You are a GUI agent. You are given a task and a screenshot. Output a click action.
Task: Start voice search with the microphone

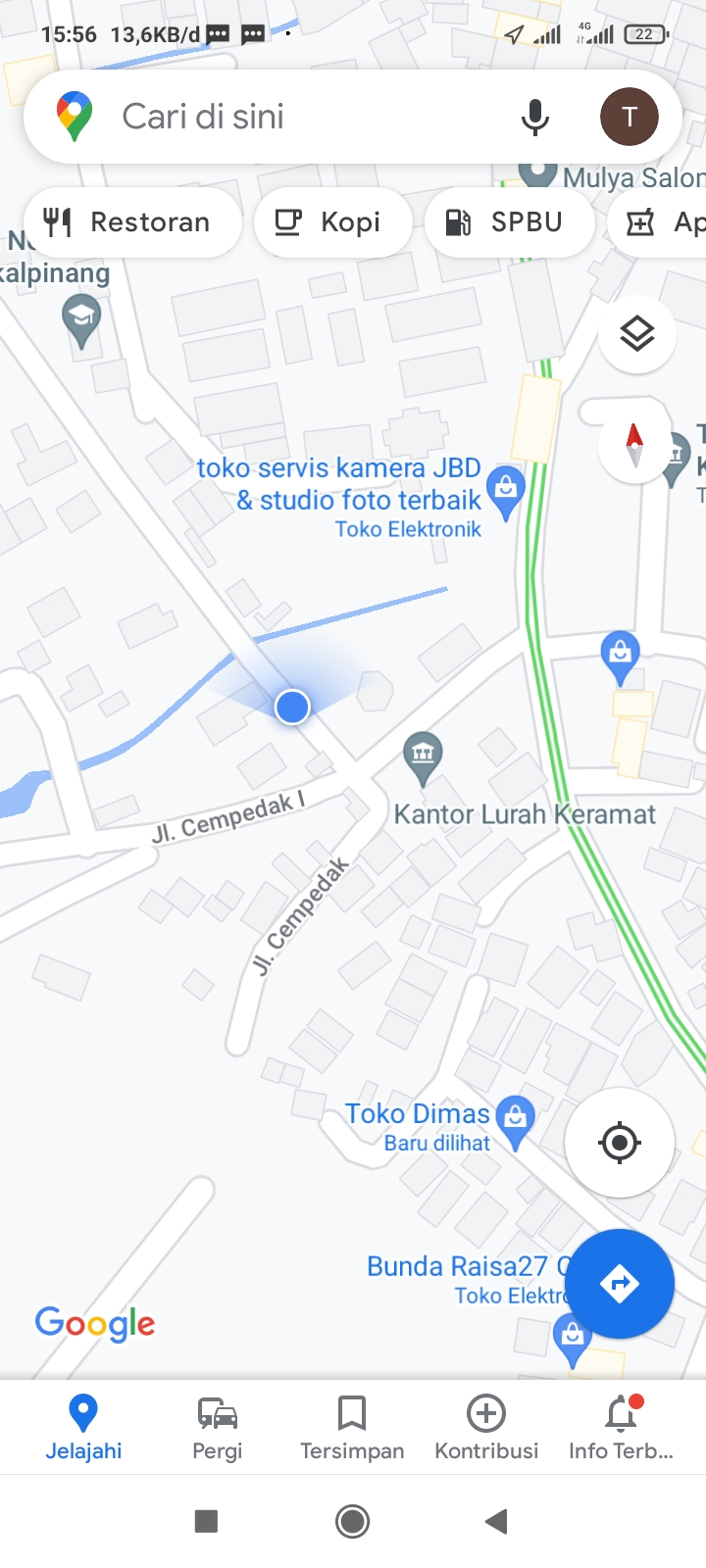tap(534, 117)
